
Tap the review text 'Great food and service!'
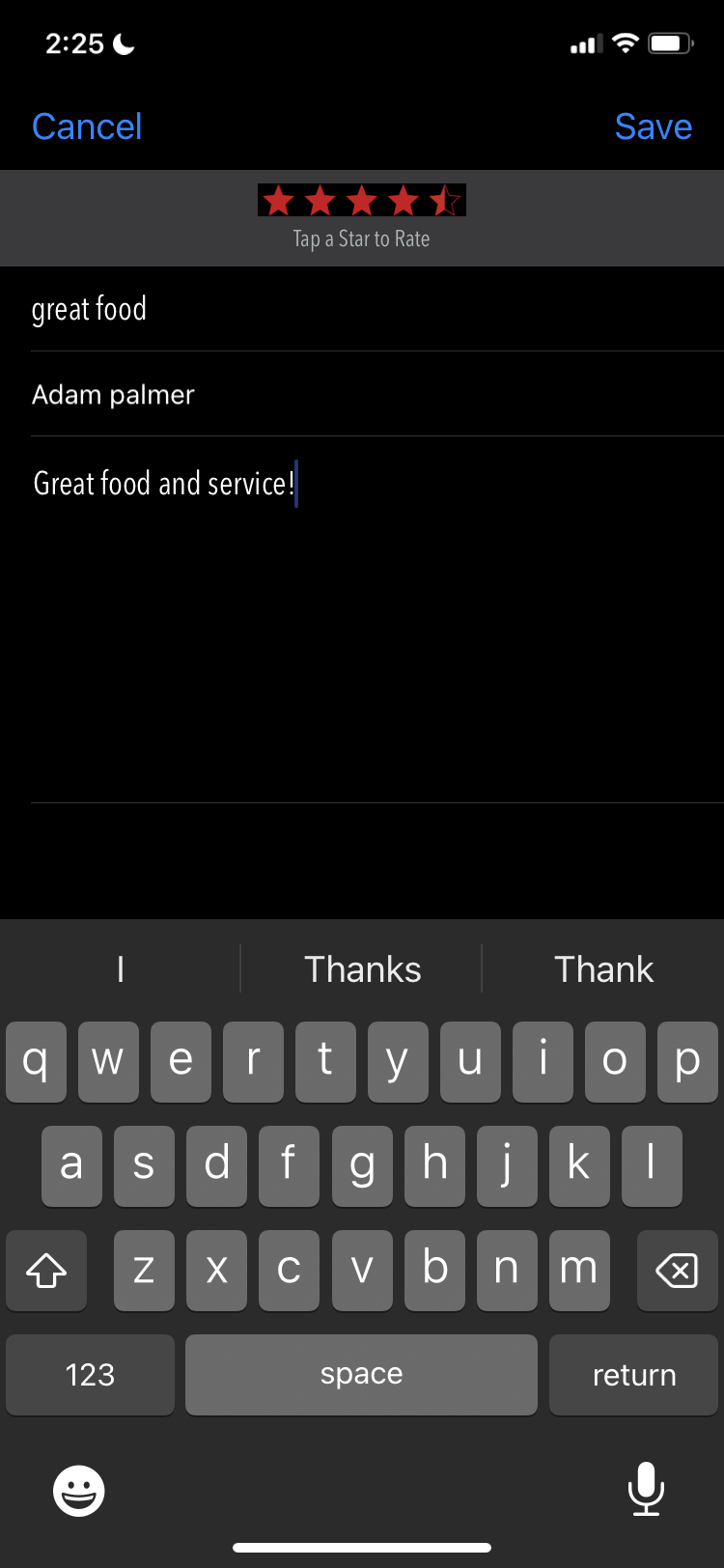[x=164, y=484]
